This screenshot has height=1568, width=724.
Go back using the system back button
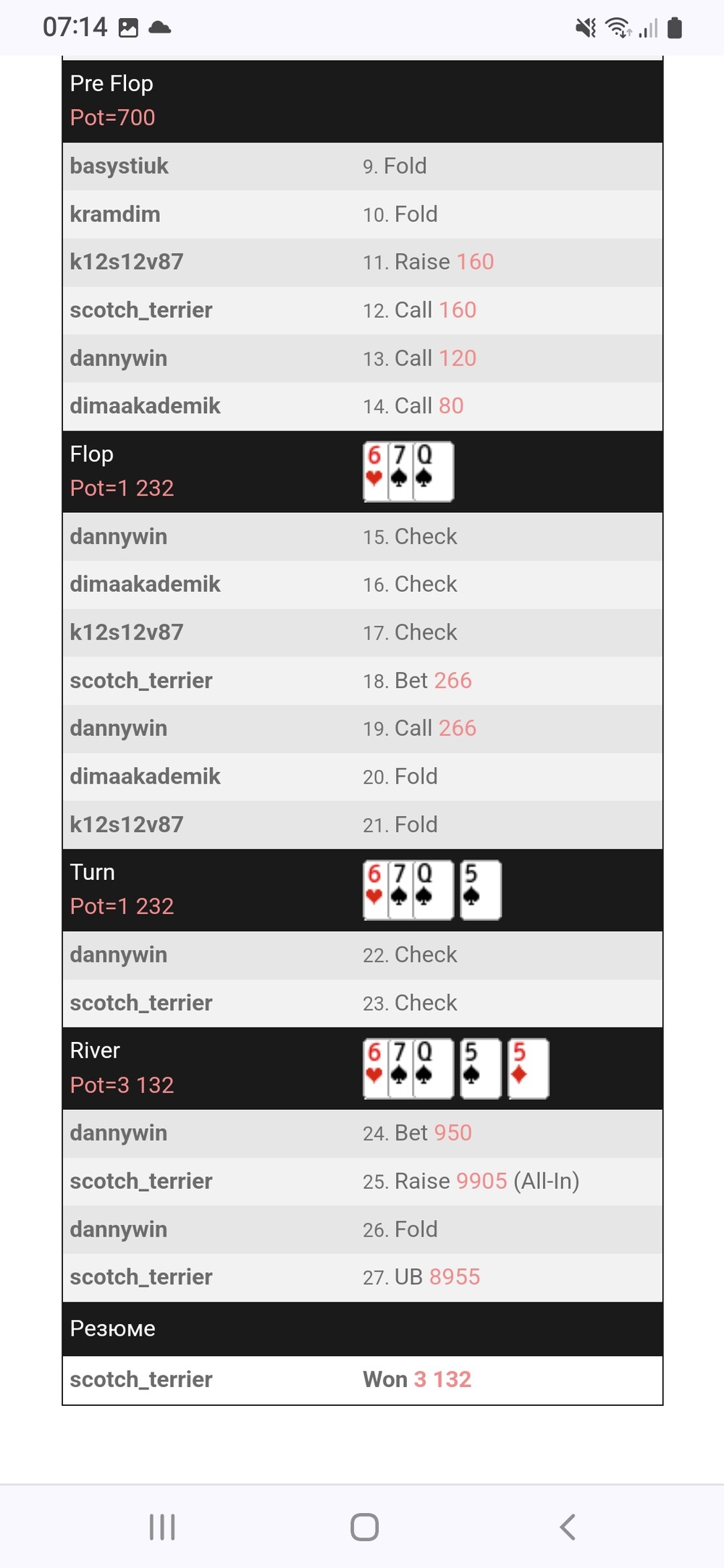tap(568, 1527)
